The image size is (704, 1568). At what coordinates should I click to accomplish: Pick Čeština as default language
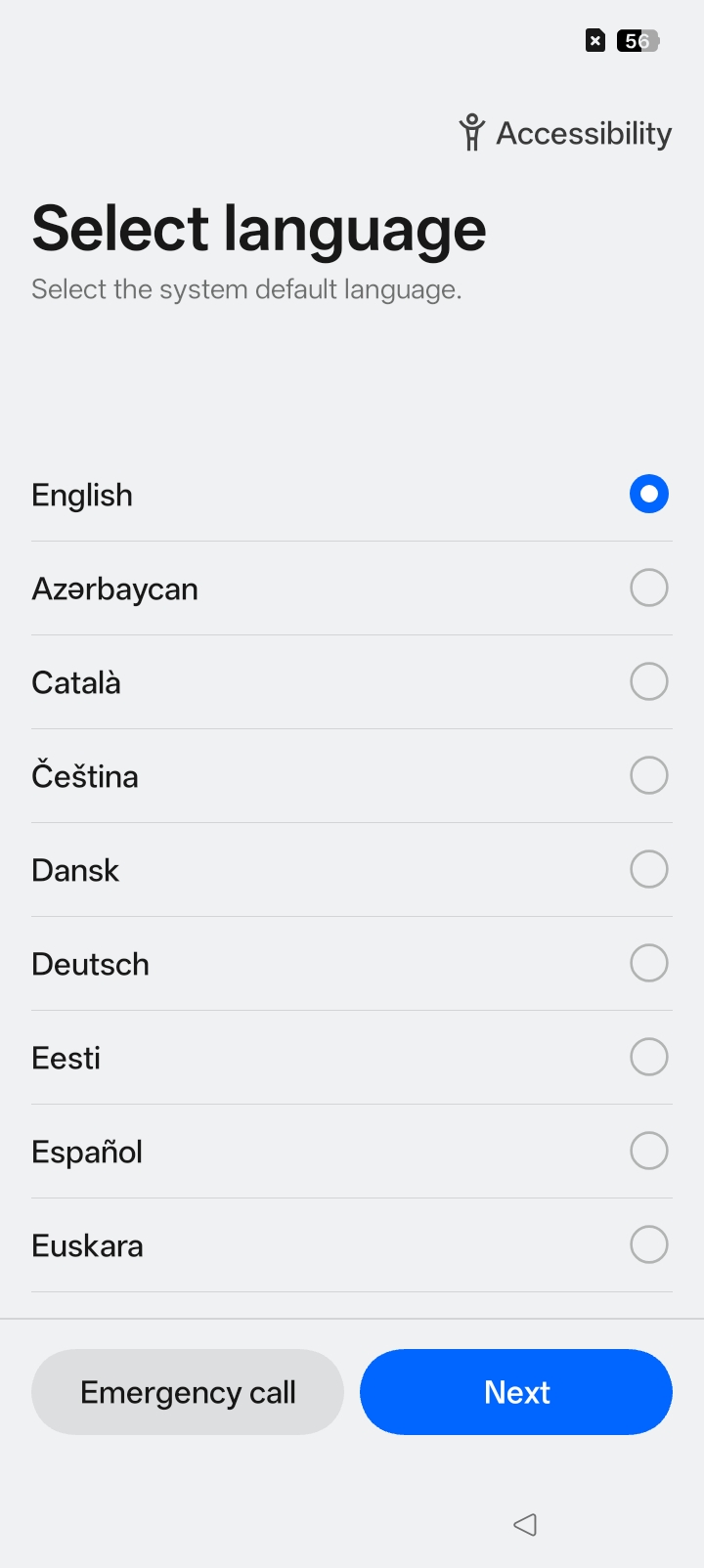click(x=352, y=776)
